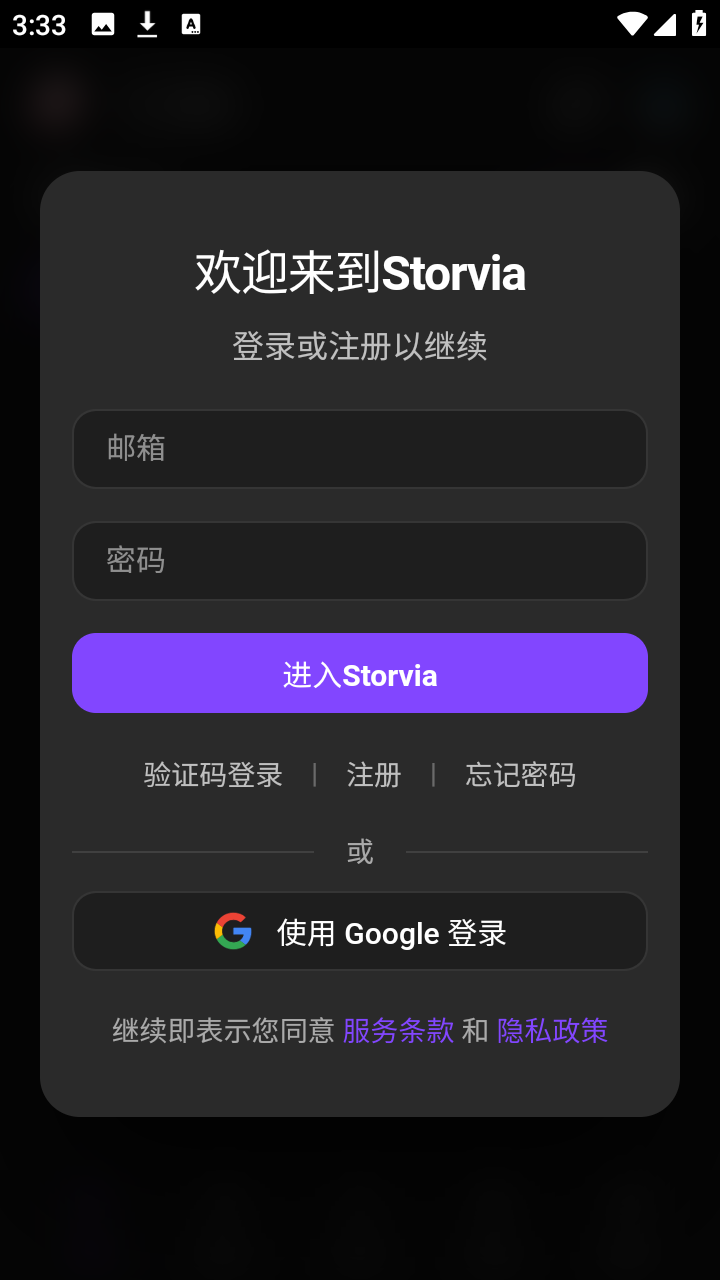Image resolution: width=720 pixels, height=1280 pixels.
Task: Tap the gallery notification icon
Action: tap(104, 25)
